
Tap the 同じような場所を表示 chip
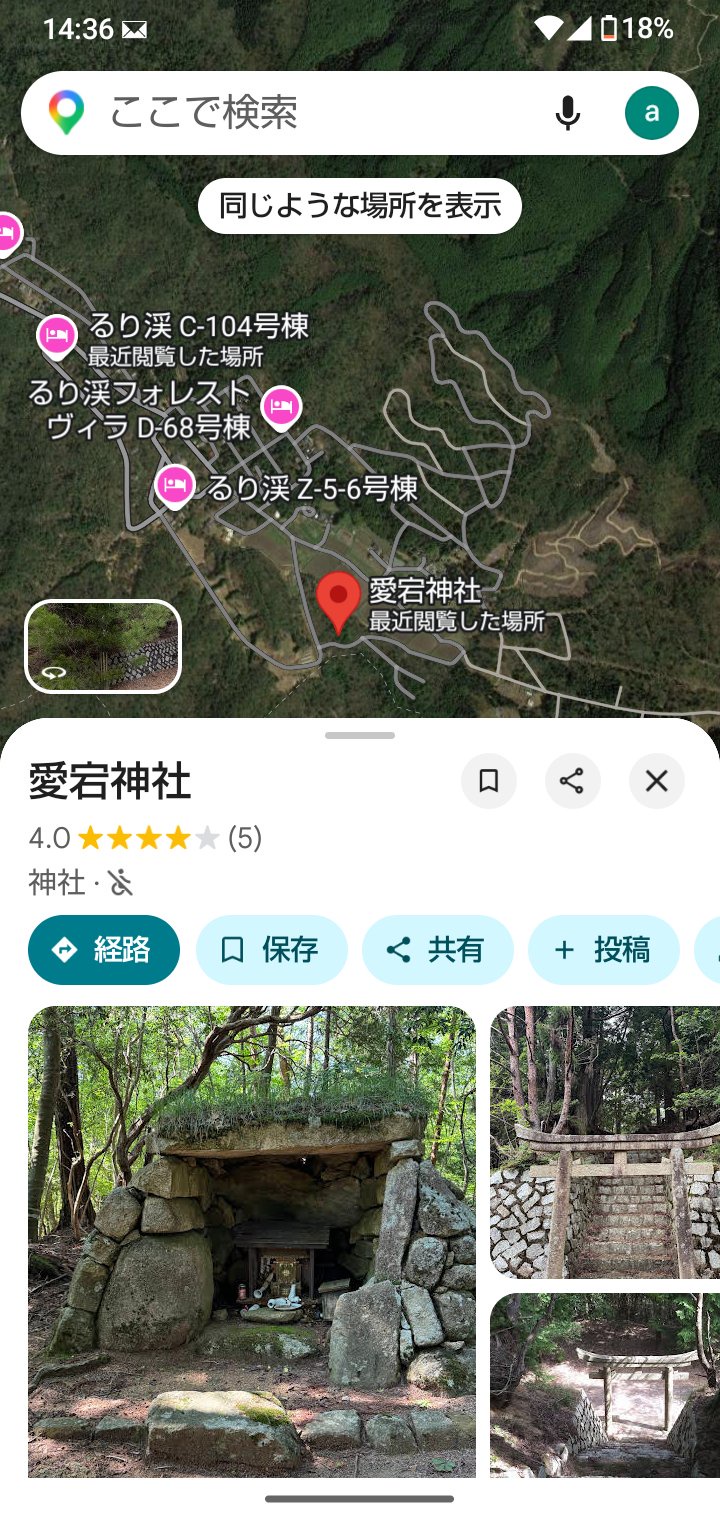(x=360, y=206)
